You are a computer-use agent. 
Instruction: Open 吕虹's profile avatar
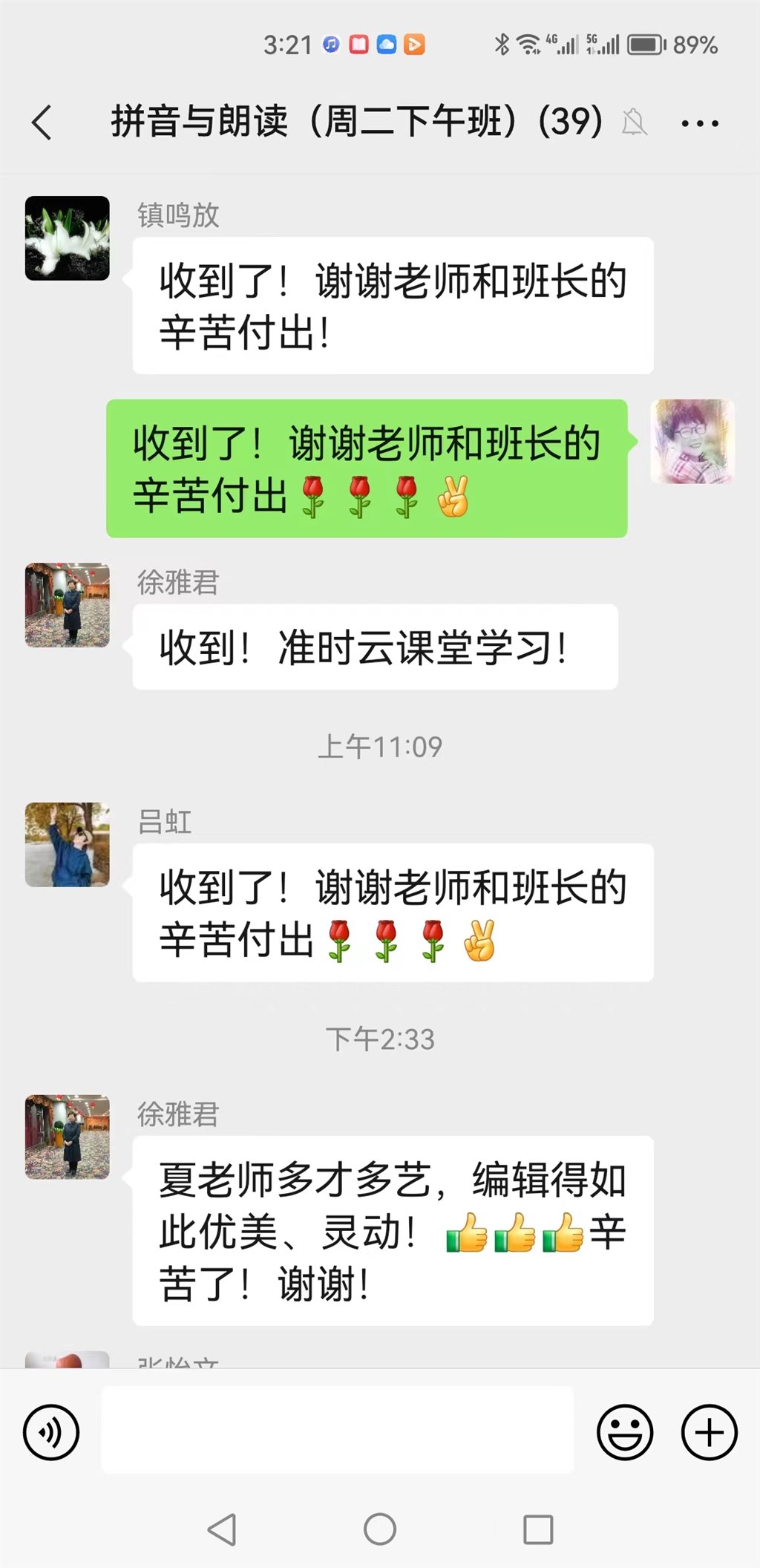pyautogui.click(x=68, y=844)
